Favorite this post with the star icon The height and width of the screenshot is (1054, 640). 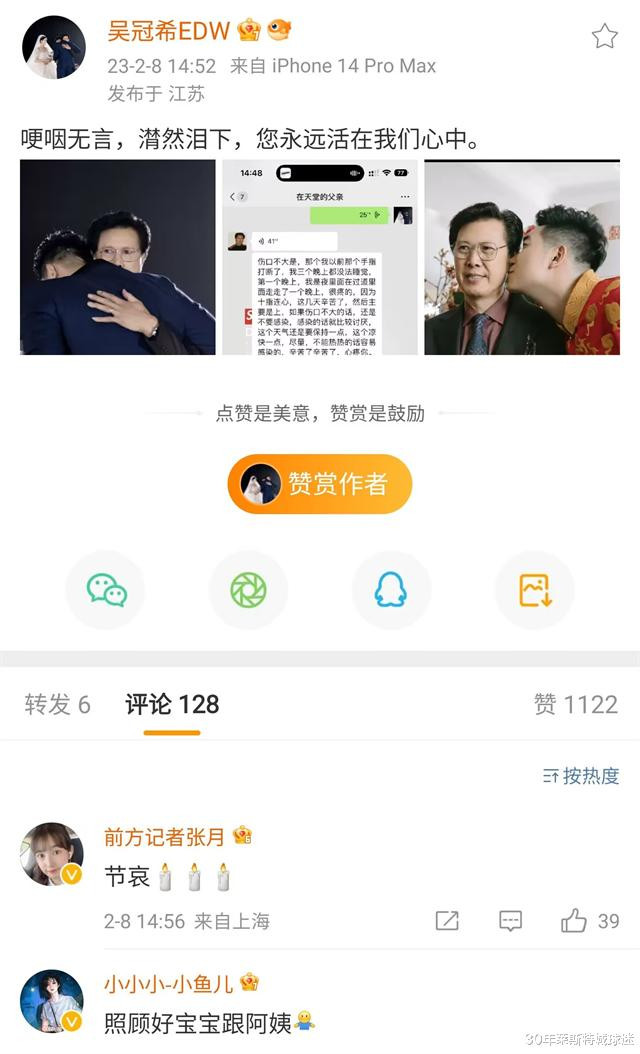(604, 37)
